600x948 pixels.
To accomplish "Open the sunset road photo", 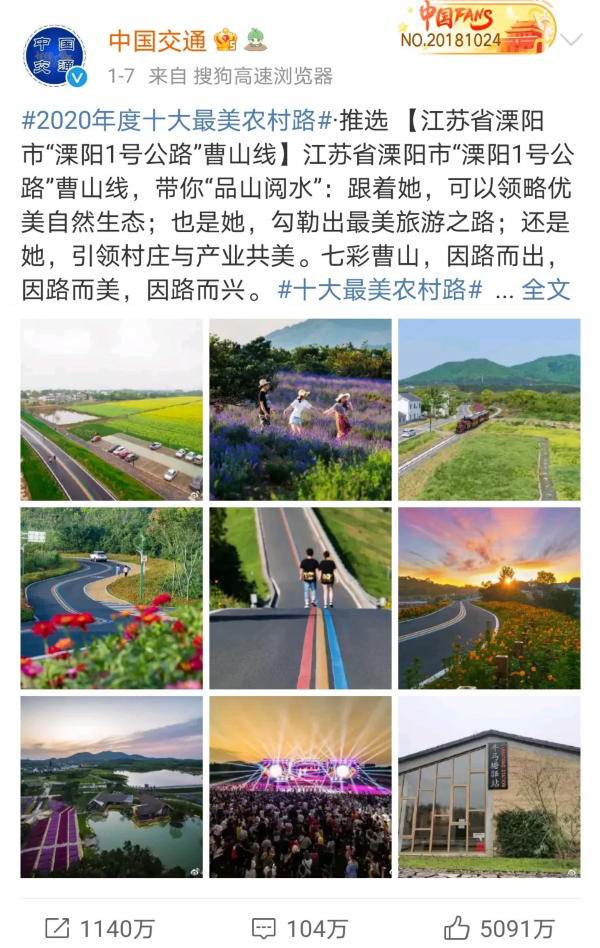I will pyautogui.click(x=489, y=598).
